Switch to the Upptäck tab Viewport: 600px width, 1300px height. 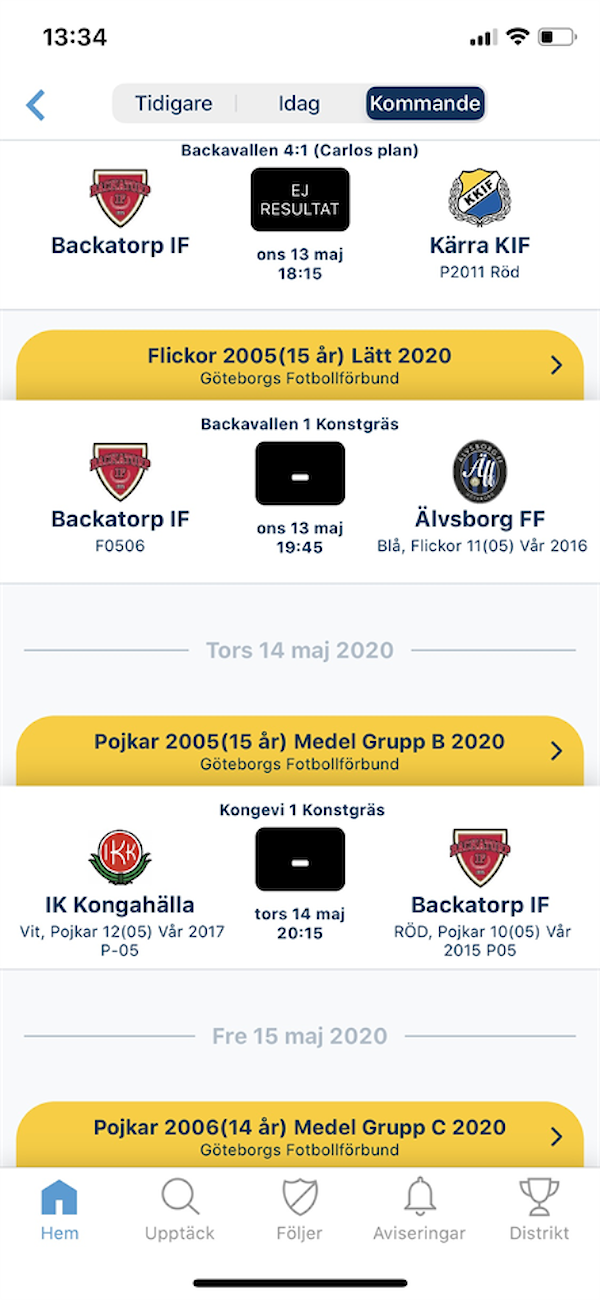pos(180,1210)
